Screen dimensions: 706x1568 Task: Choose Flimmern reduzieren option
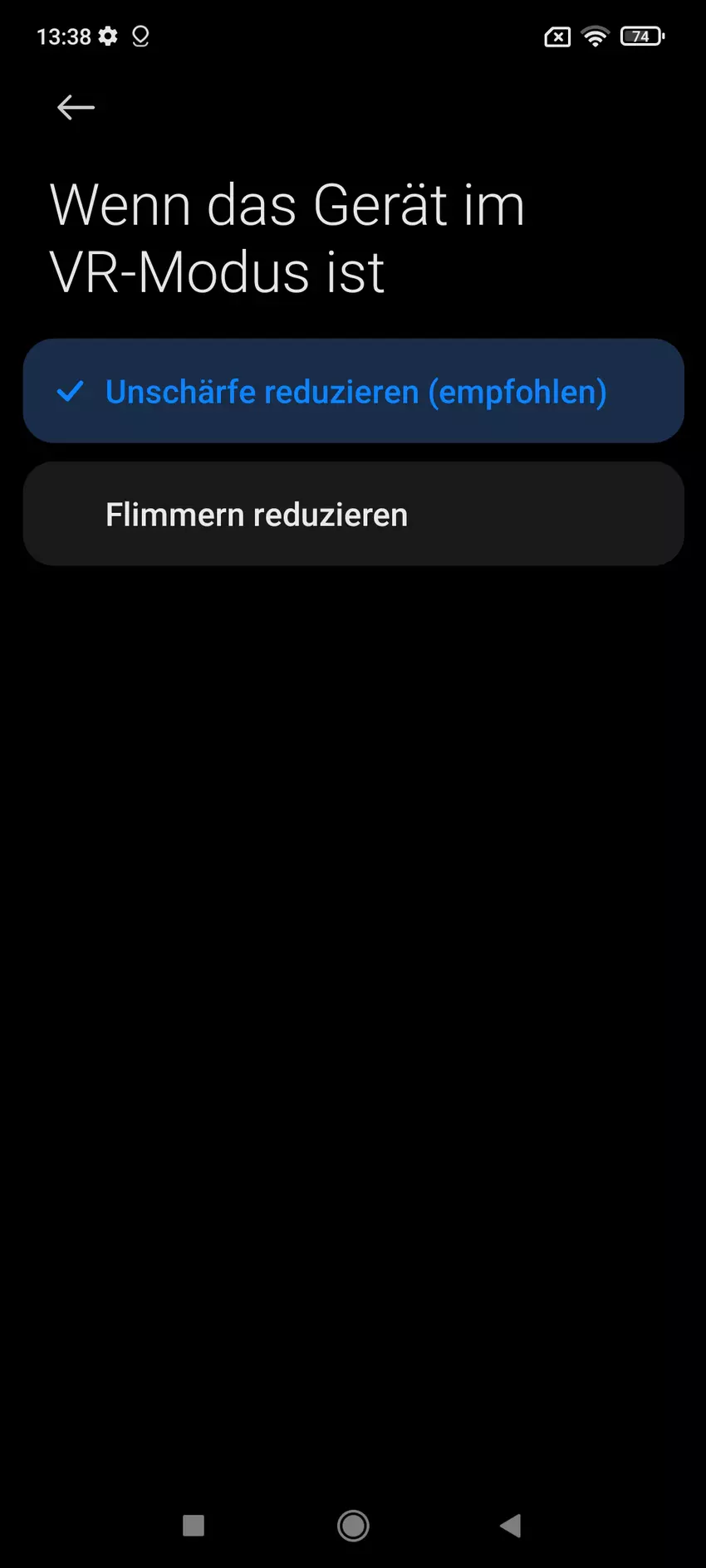354,514
